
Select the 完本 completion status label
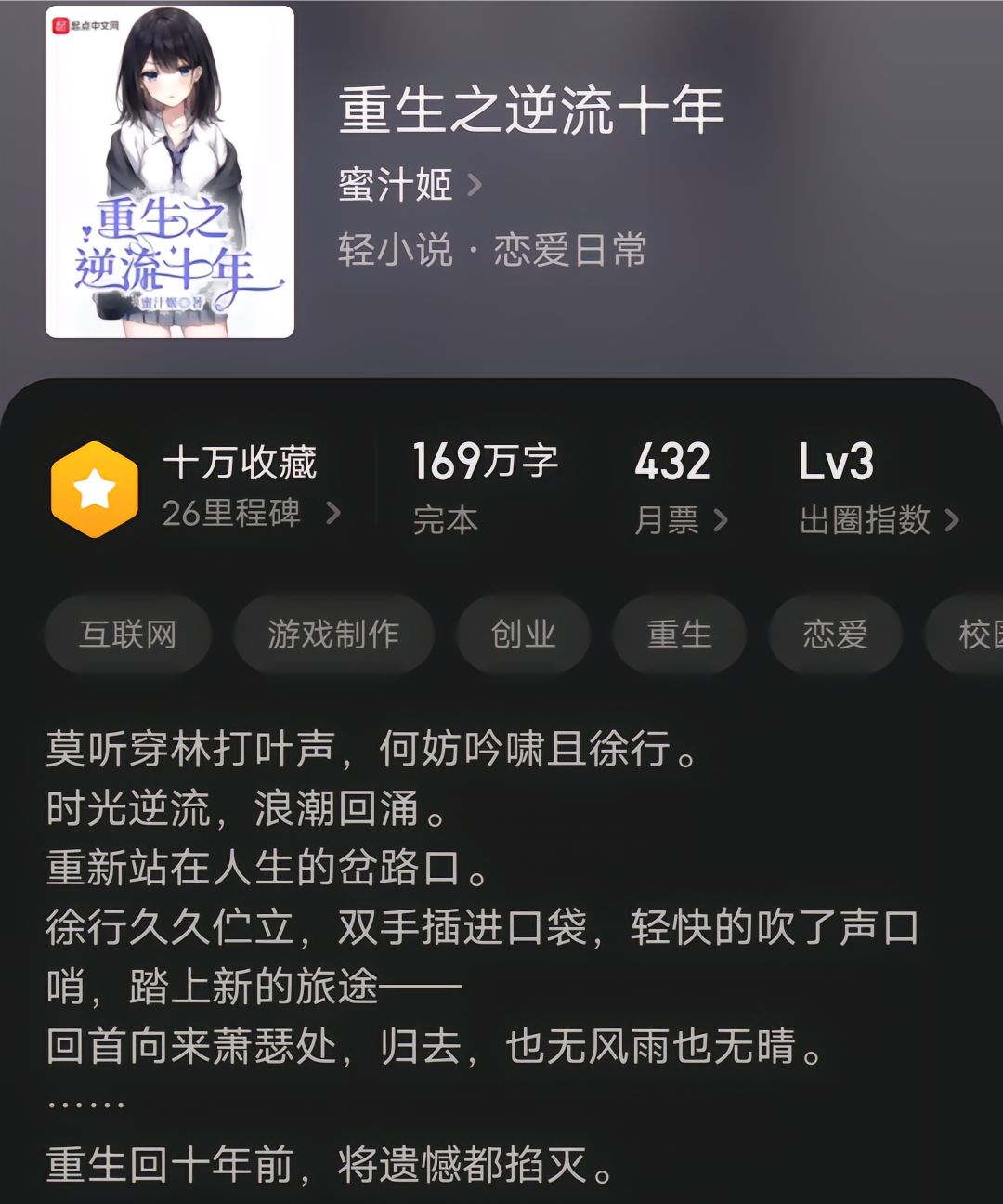pyautogui.click(x=445, y=520)
